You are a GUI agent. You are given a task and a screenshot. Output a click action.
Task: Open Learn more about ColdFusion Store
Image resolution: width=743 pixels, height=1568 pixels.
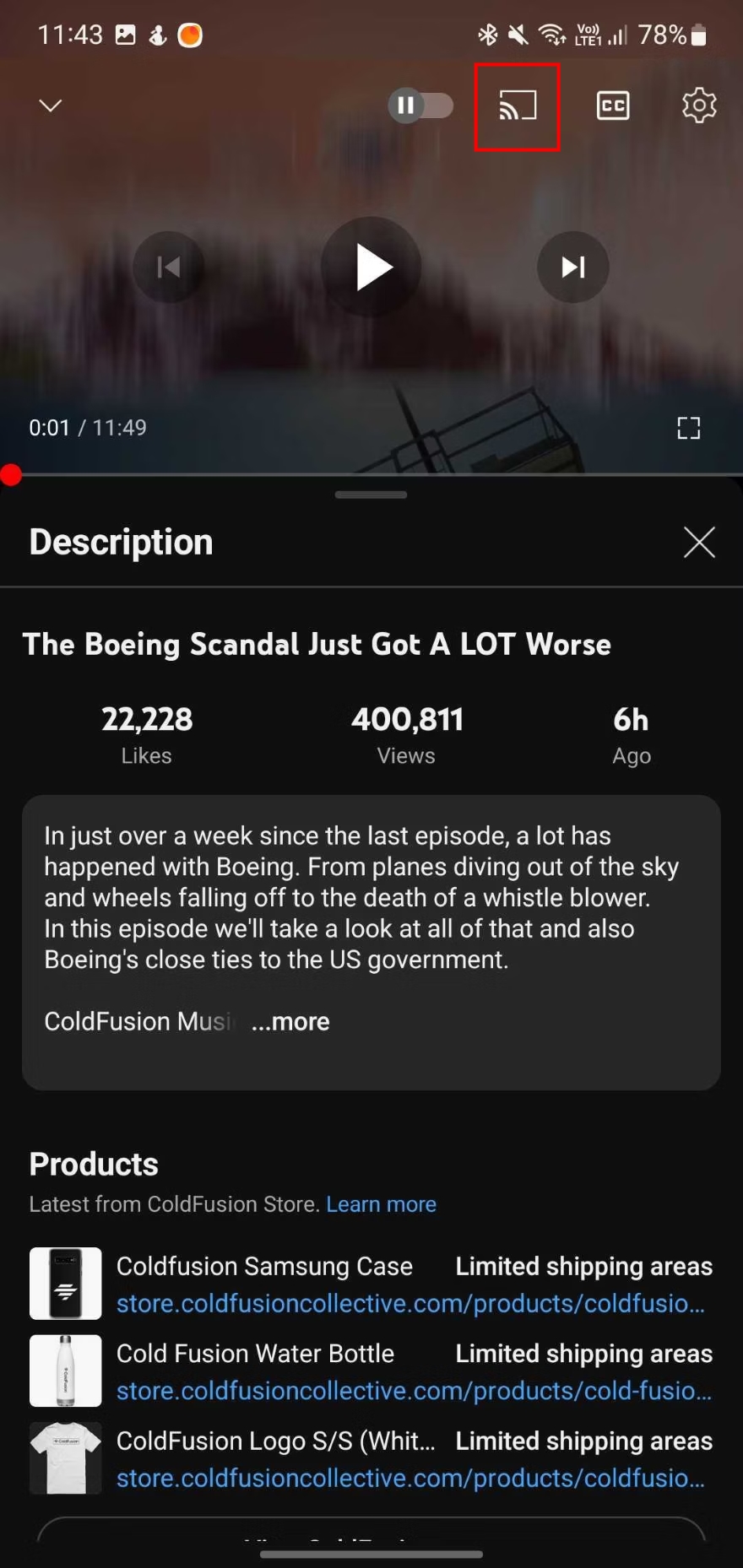(381, 1203)
